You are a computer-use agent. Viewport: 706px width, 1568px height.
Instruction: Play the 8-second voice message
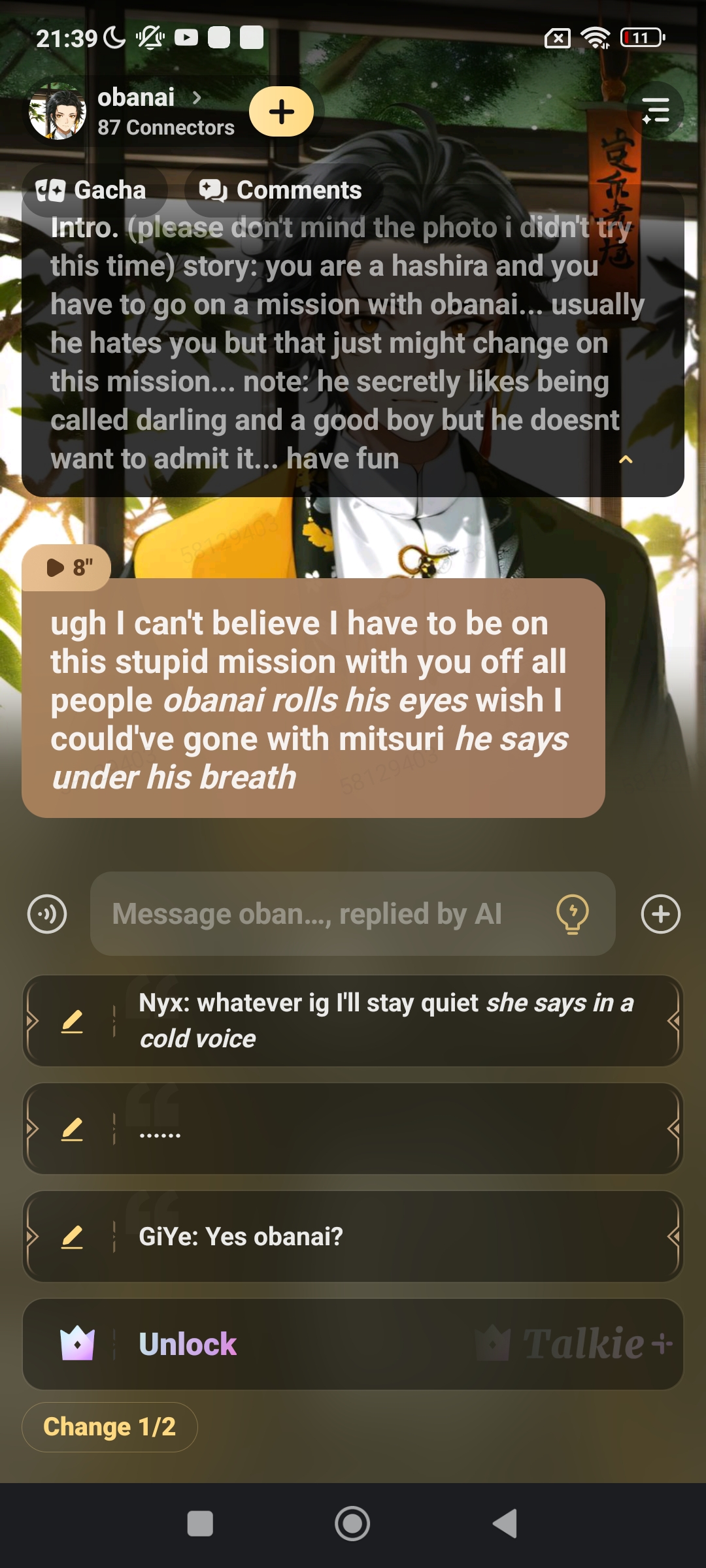tap(67, 567)
